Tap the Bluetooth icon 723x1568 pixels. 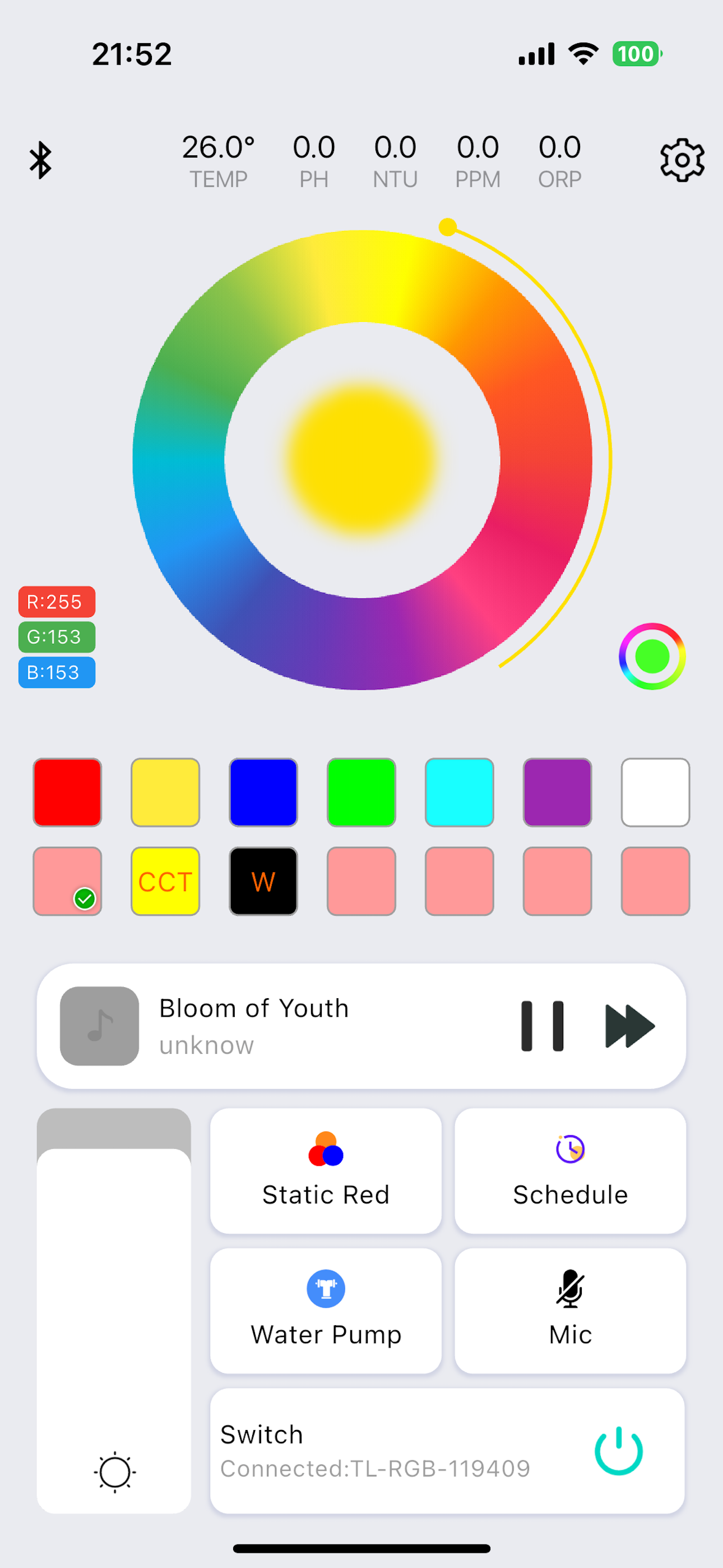click(40, 160)
